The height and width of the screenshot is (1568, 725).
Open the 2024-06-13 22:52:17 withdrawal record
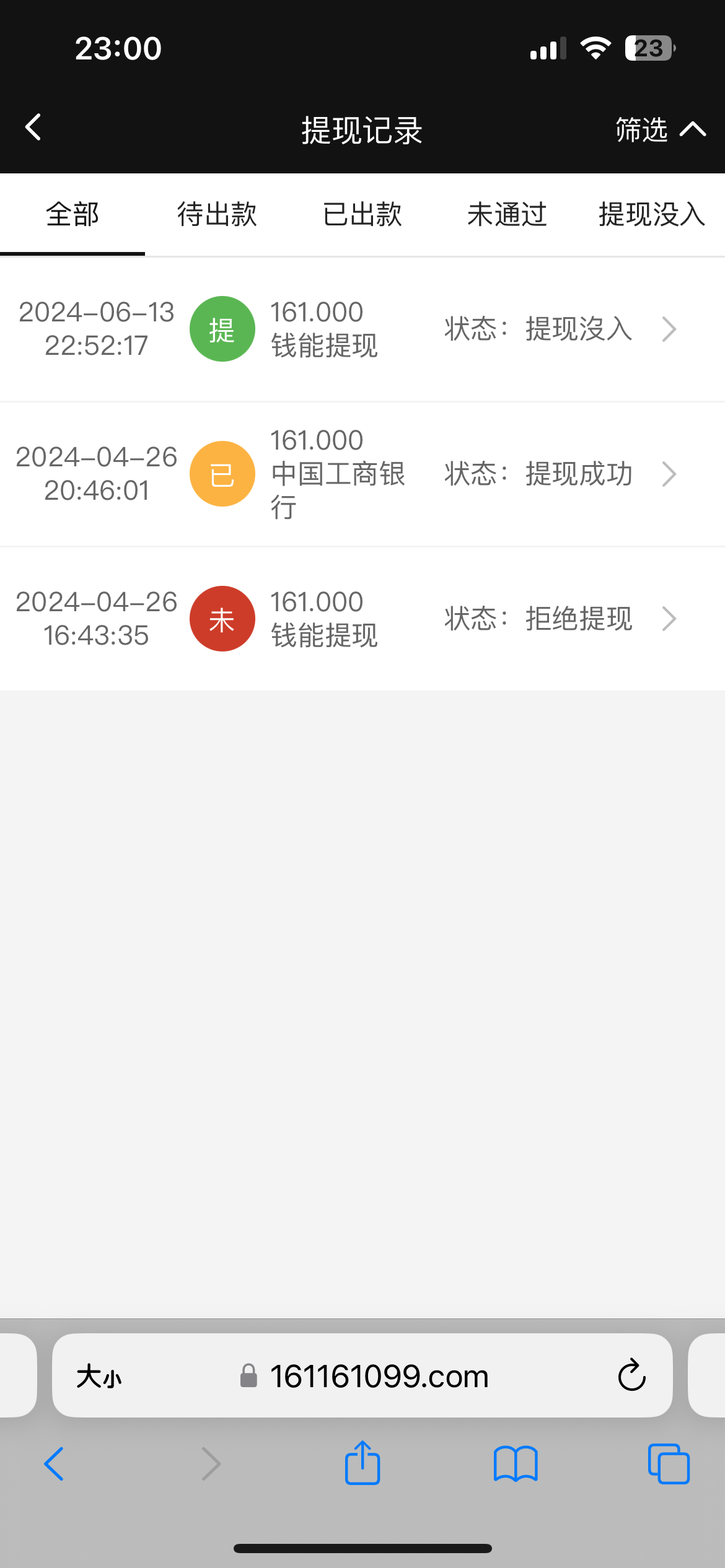pyautogui.click(x=362, y=329)
